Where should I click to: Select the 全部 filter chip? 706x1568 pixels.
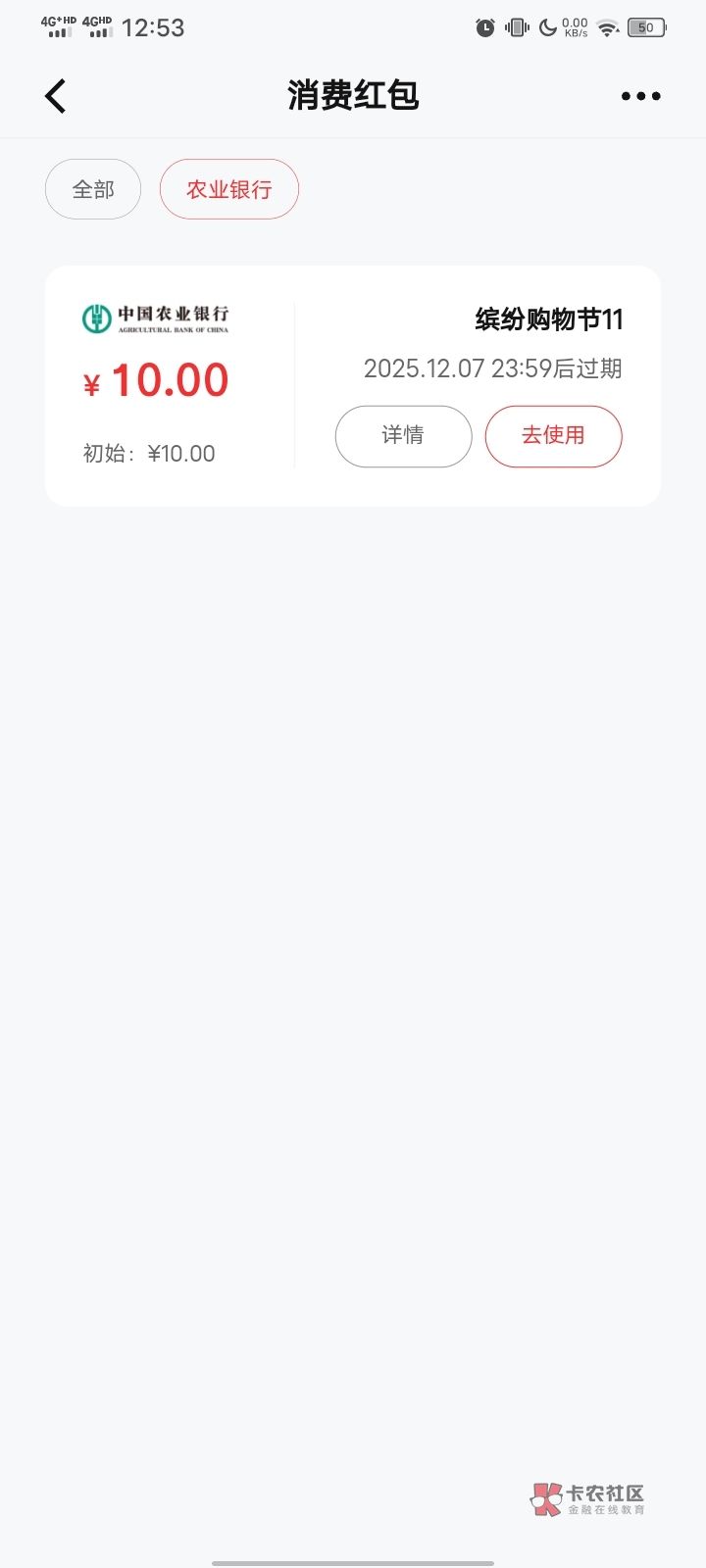click(93, 189)
